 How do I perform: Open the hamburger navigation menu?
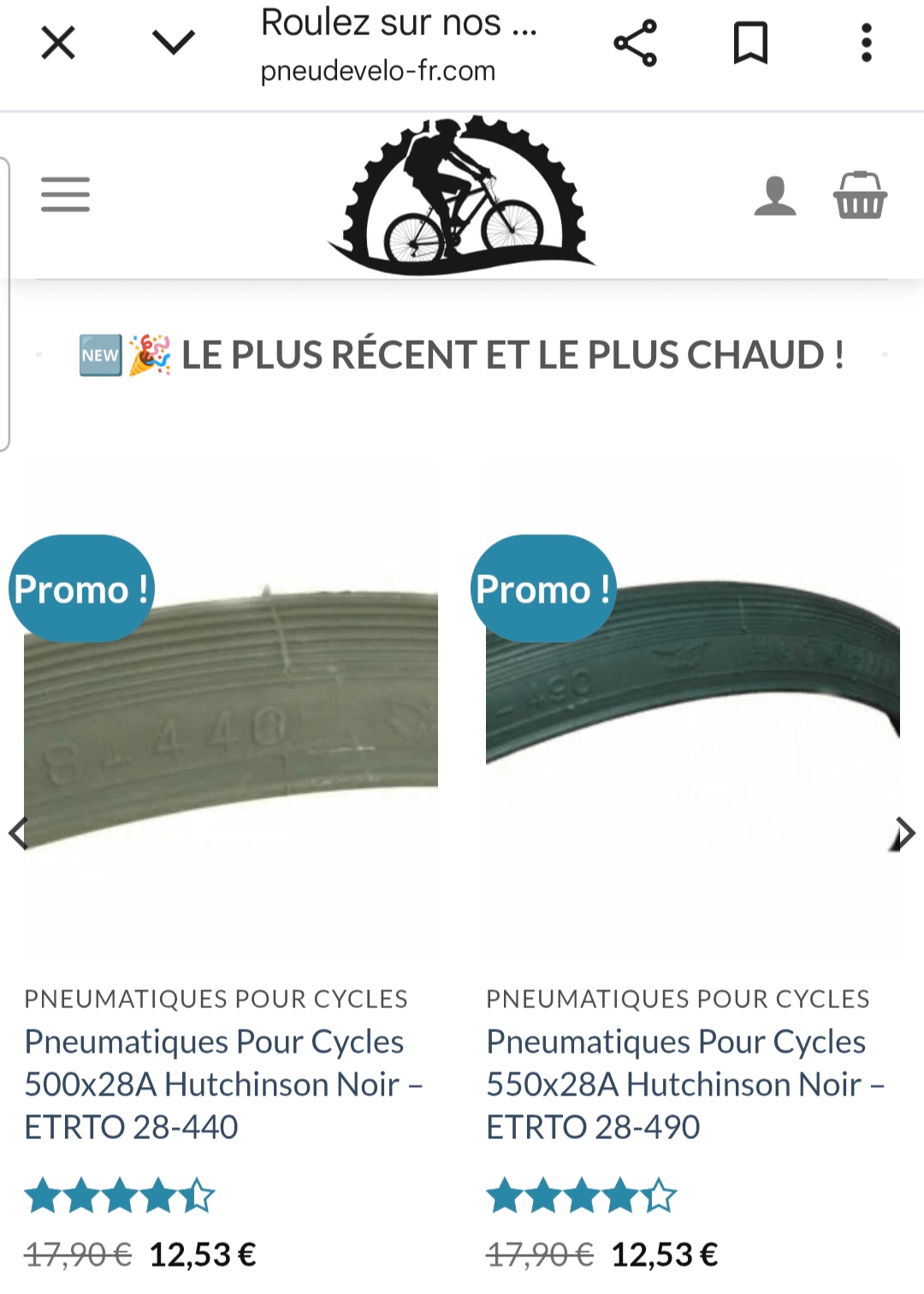pyautogui.click(x=65, y=194)
